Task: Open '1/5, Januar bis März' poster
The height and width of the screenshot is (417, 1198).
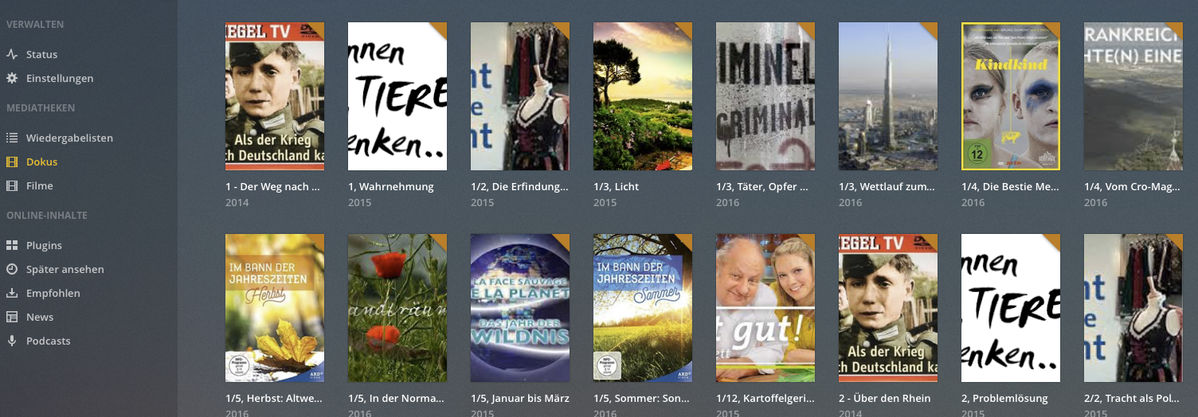Action: [519, 308]
